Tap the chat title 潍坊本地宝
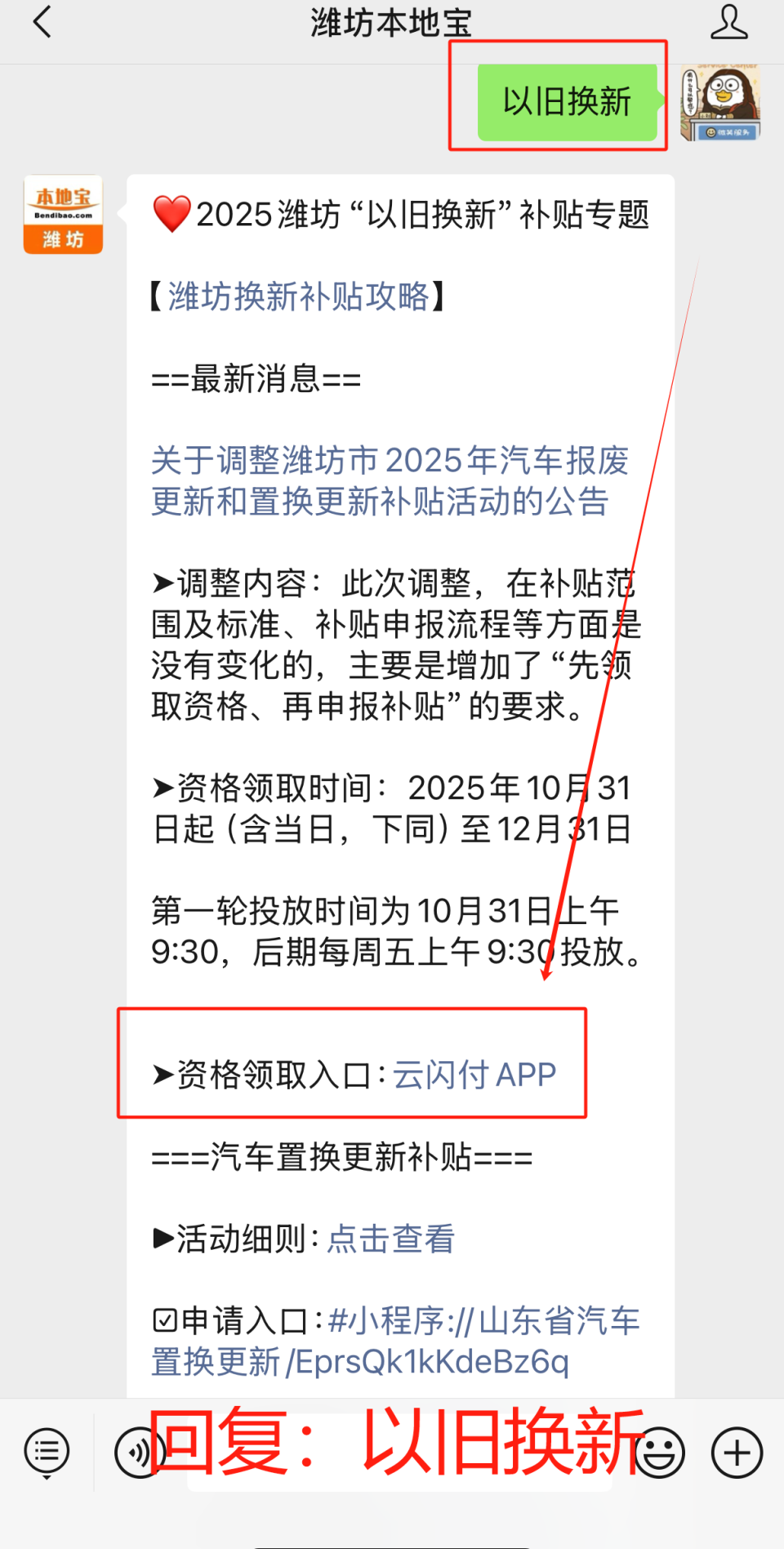784x1549 pixels. point(391,22)
